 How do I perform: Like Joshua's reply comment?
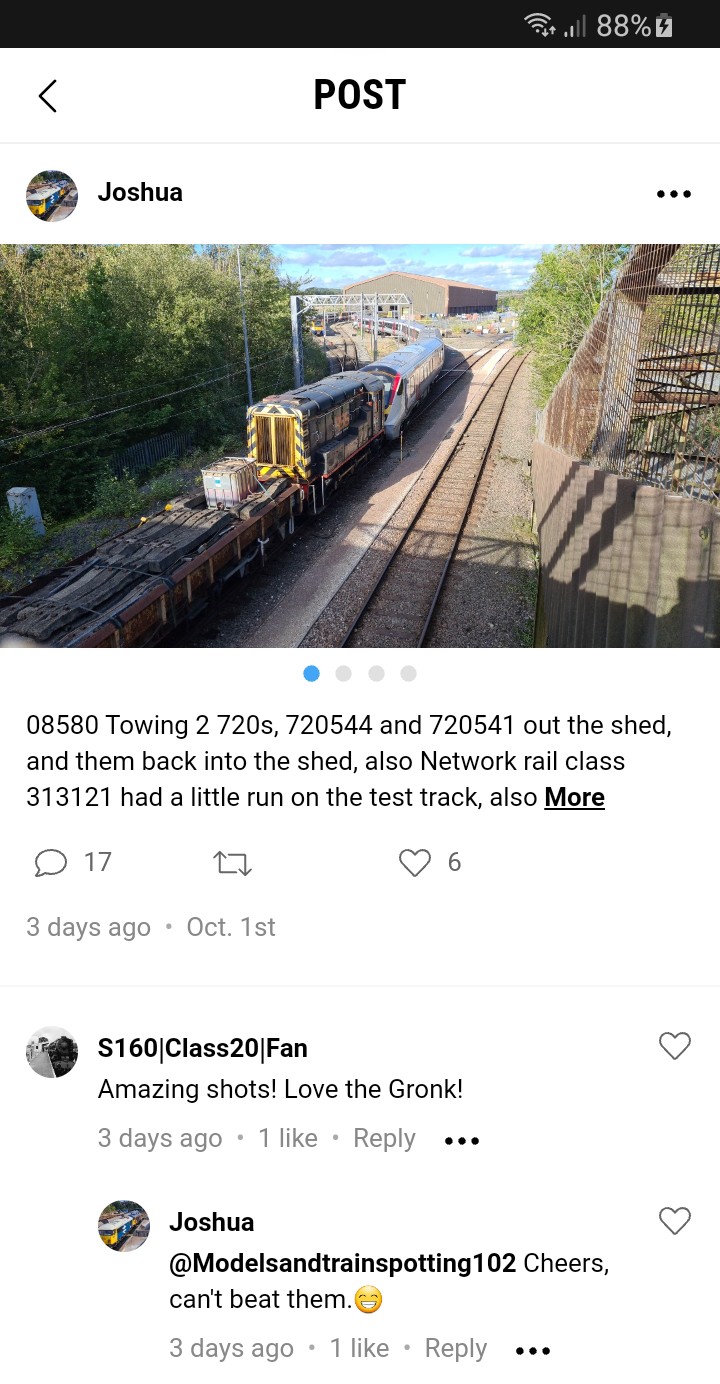(675, 1220)
